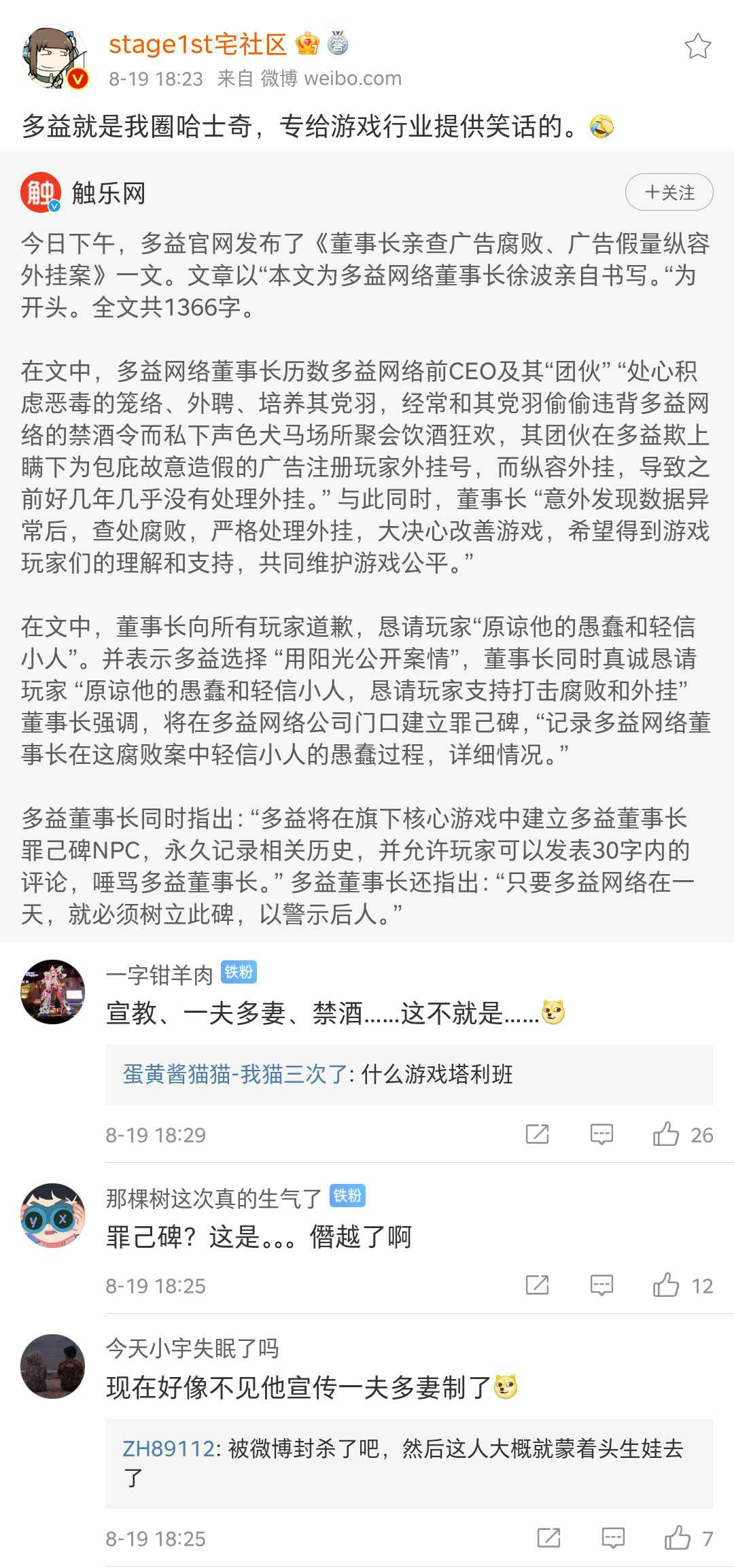The image size is (734, 1568).
Task: Like 一字钳羊肉's comment
Action: (666, 1134)
